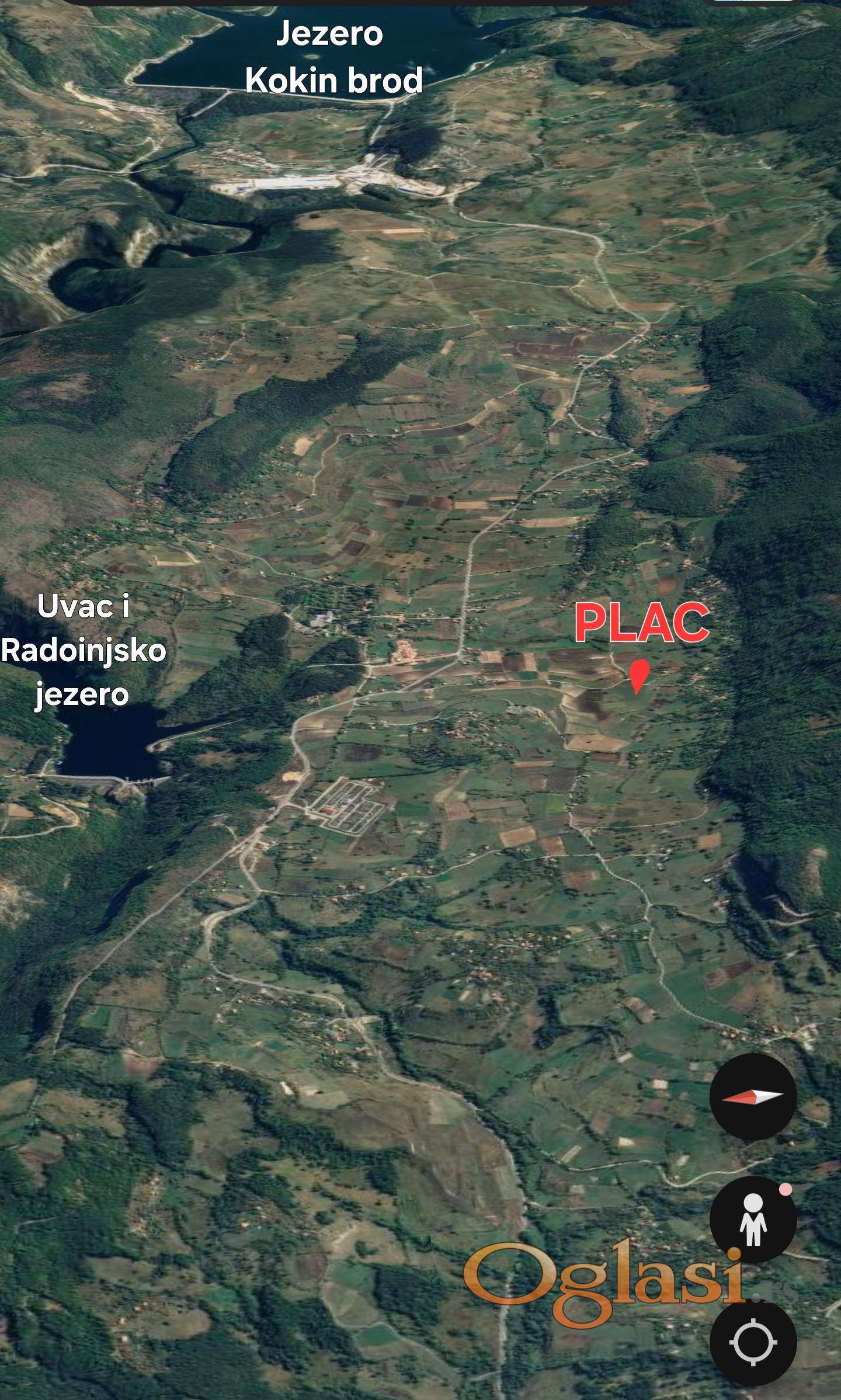Screen dimensions: 841x1400
Task: Tap the compass to reset north
Action: click(753, 1096)
